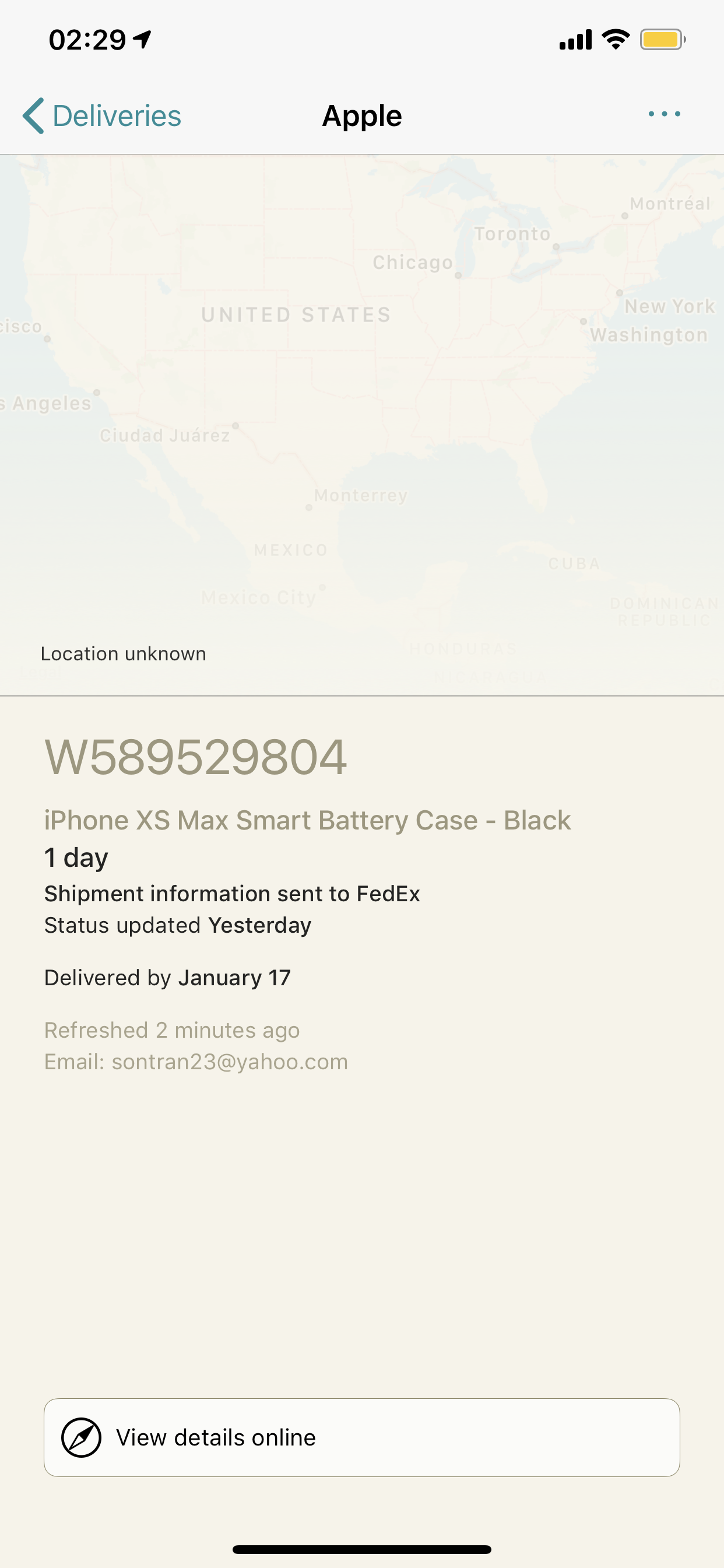
Task: Tap View details online button
Action: click(361, 1437)
